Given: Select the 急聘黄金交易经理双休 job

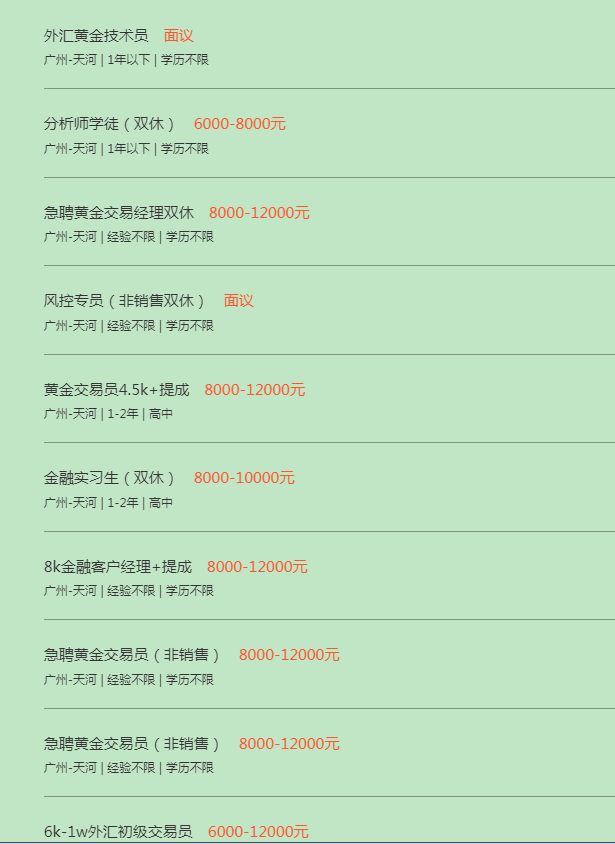Looking at the screenshot, I should pyautogui.click(x=119, y=213).
